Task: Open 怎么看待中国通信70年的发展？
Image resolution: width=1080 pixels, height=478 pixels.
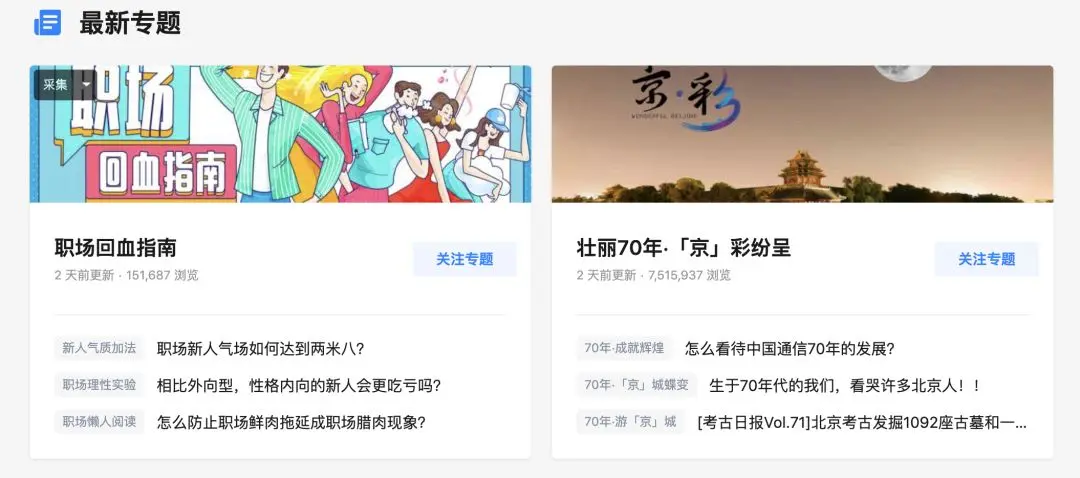Action: pos(789,349)
